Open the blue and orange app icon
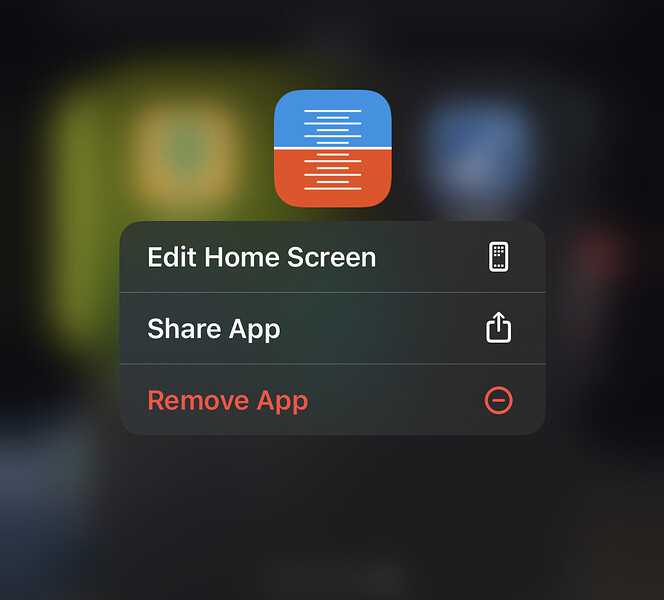The image size is (664, 600). tap(332, 148)
